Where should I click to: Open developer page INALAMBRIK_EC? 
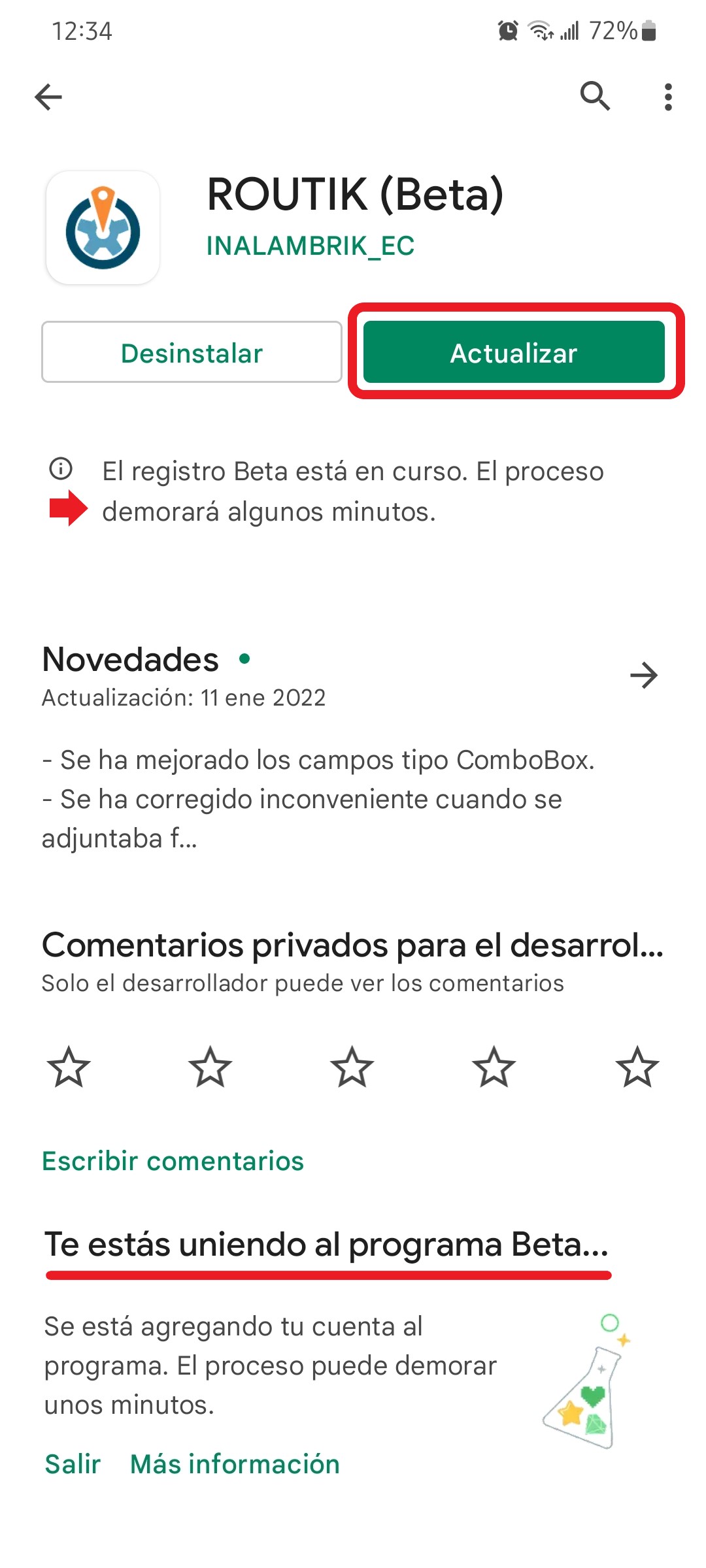311,246
